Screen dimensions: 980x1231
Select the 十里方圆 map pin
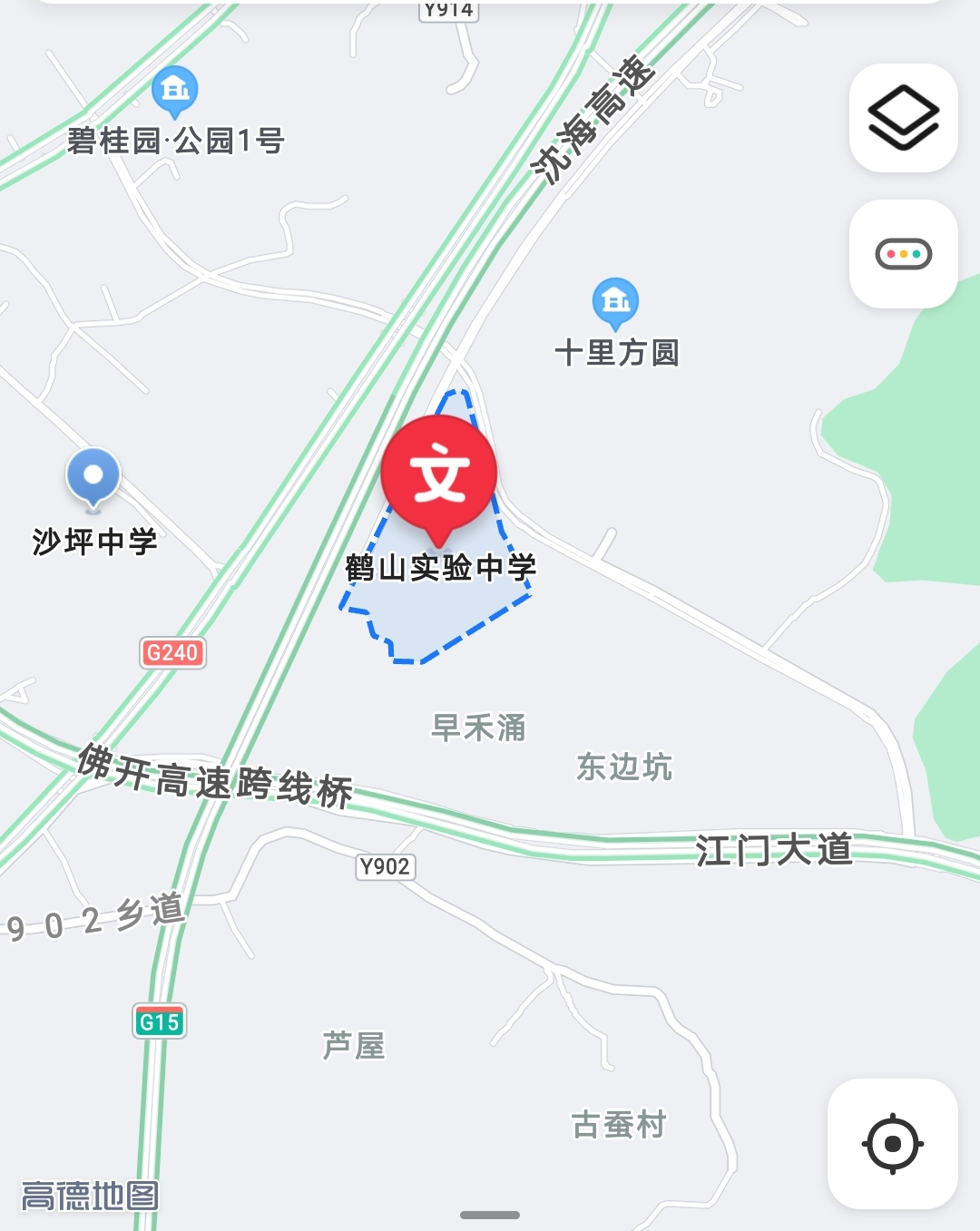tap(613, 299)
